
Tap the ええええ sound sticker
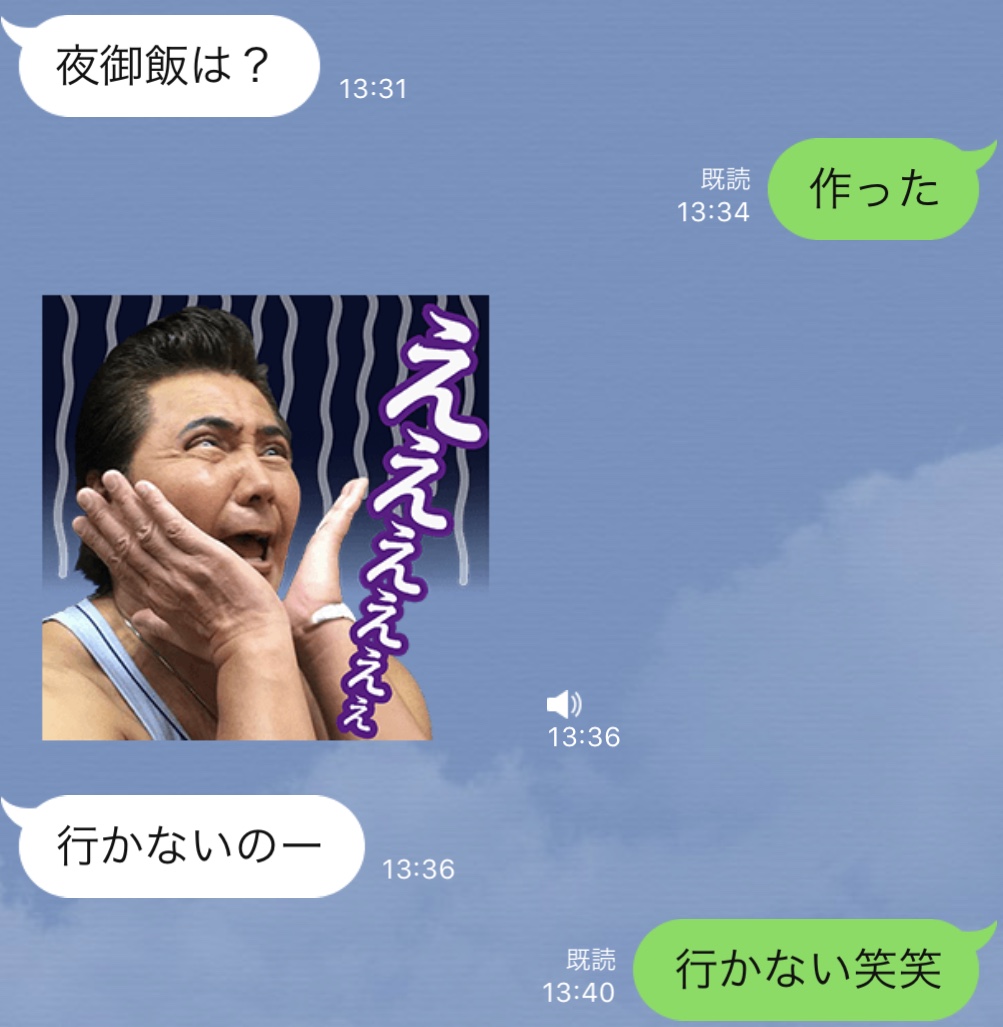click(x=265, y=517)
